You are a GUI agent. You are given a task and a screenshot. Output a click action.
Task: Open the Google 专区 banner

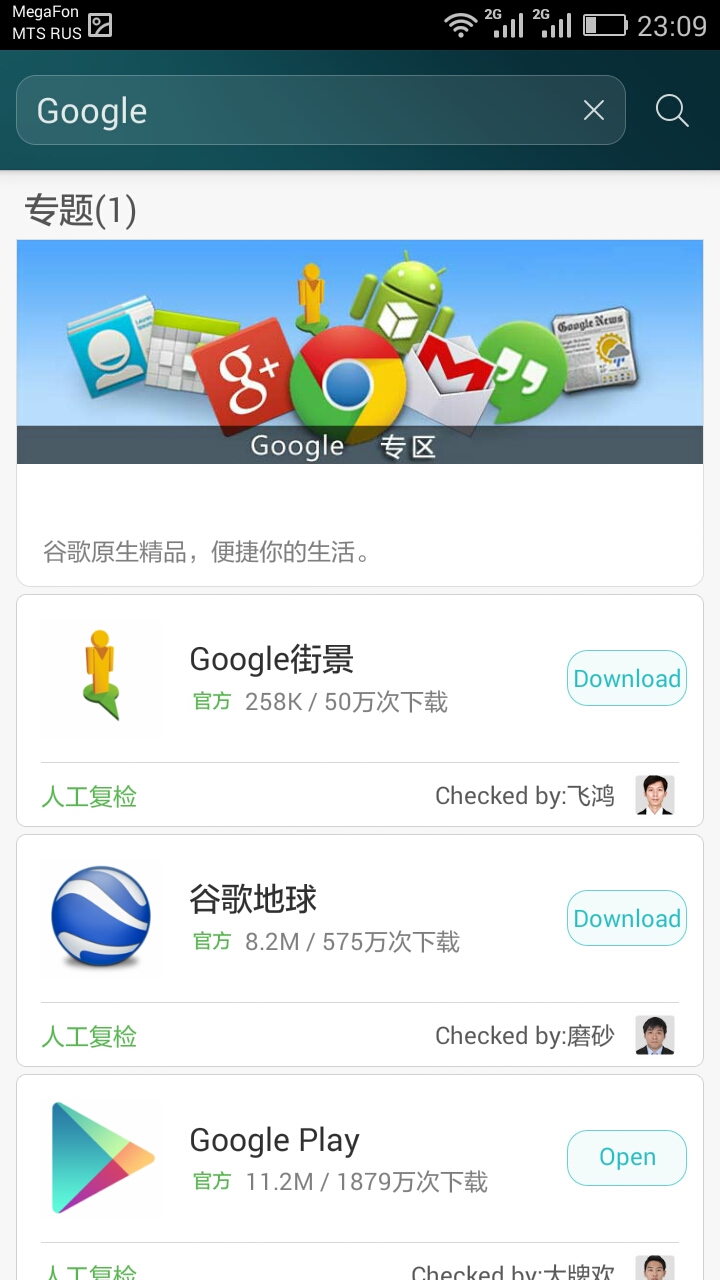[360, 352]
